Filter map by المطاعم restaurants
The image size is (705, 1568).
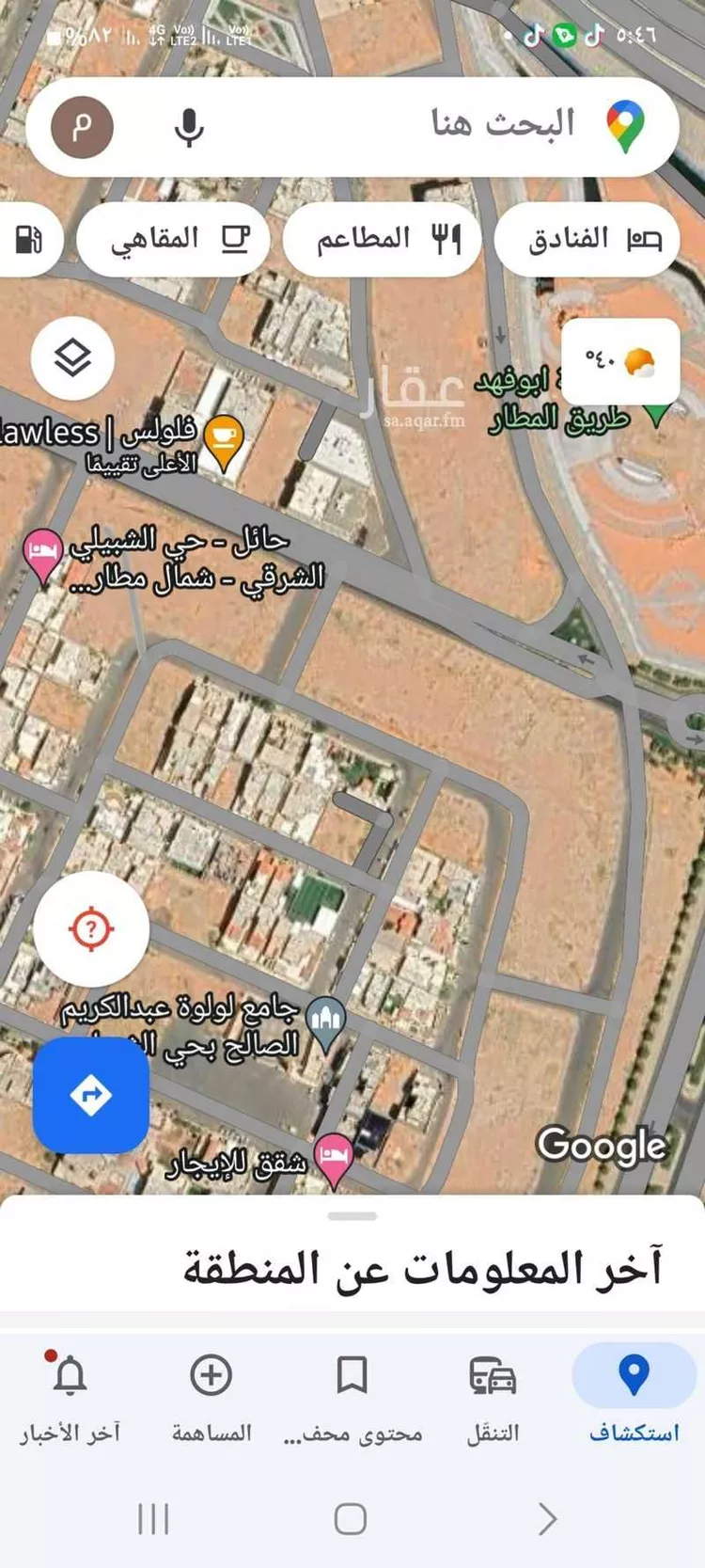pyautogui.click(x=382, y=240)
